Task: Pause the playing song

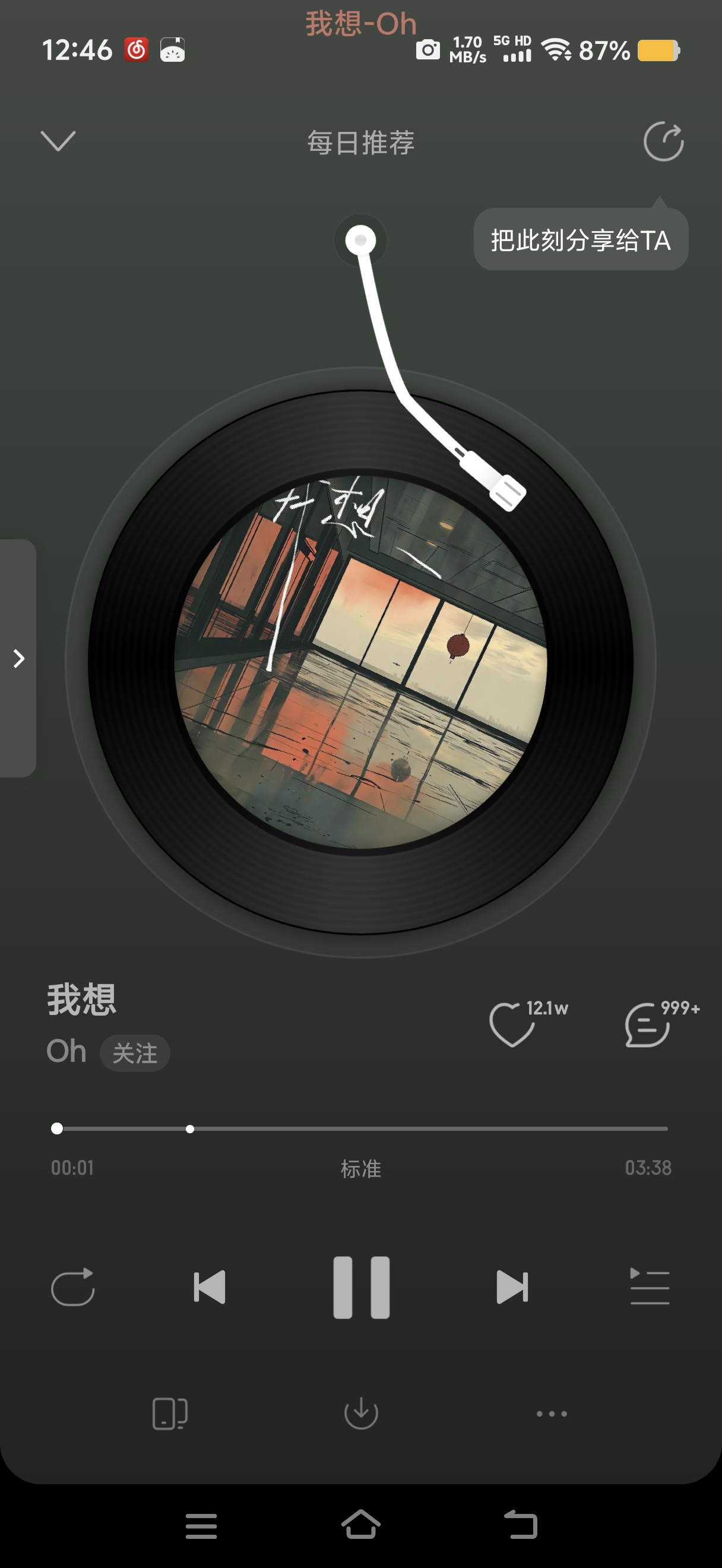Action: [x=362, y=1287]
